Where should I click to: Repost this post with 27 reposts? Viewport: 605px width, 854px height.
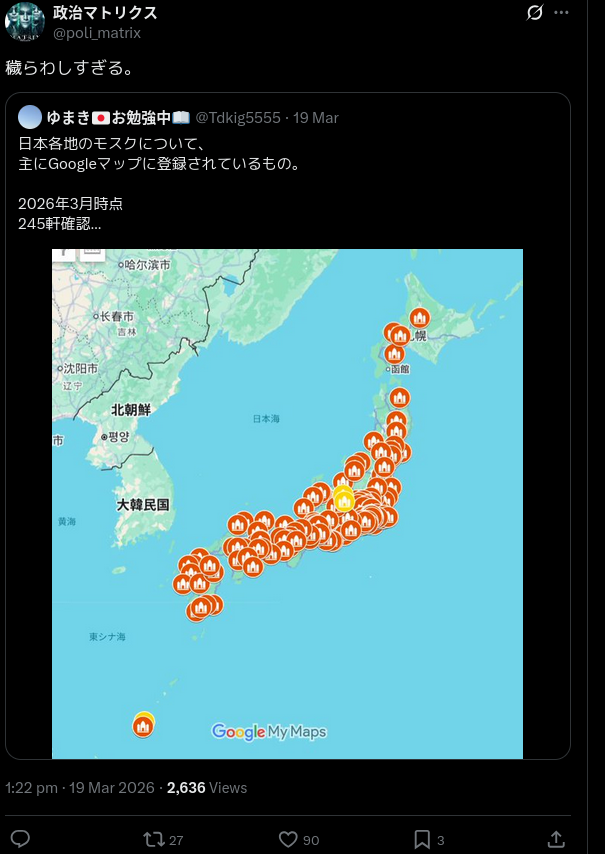155,839
